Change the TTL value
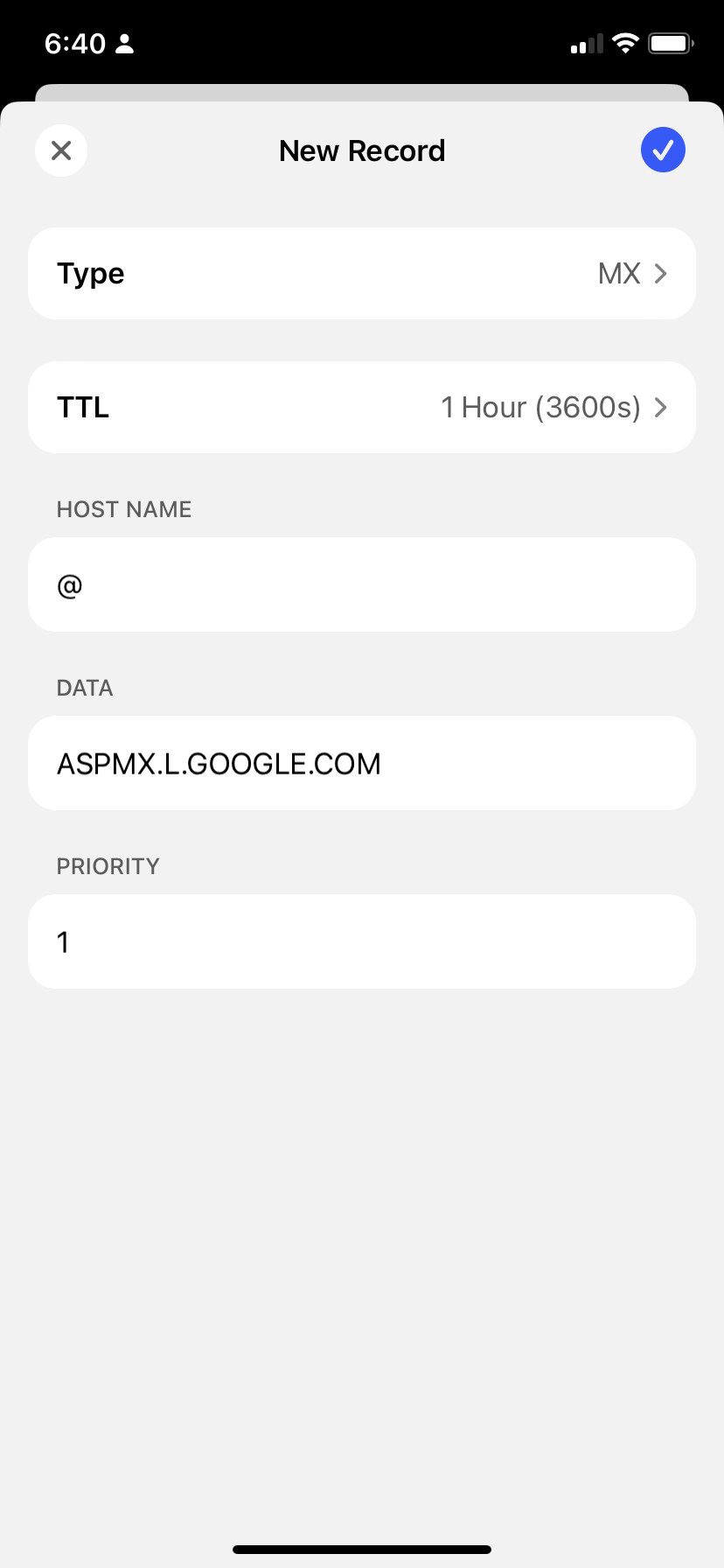The image size is (724, 1568). [362, 408]
